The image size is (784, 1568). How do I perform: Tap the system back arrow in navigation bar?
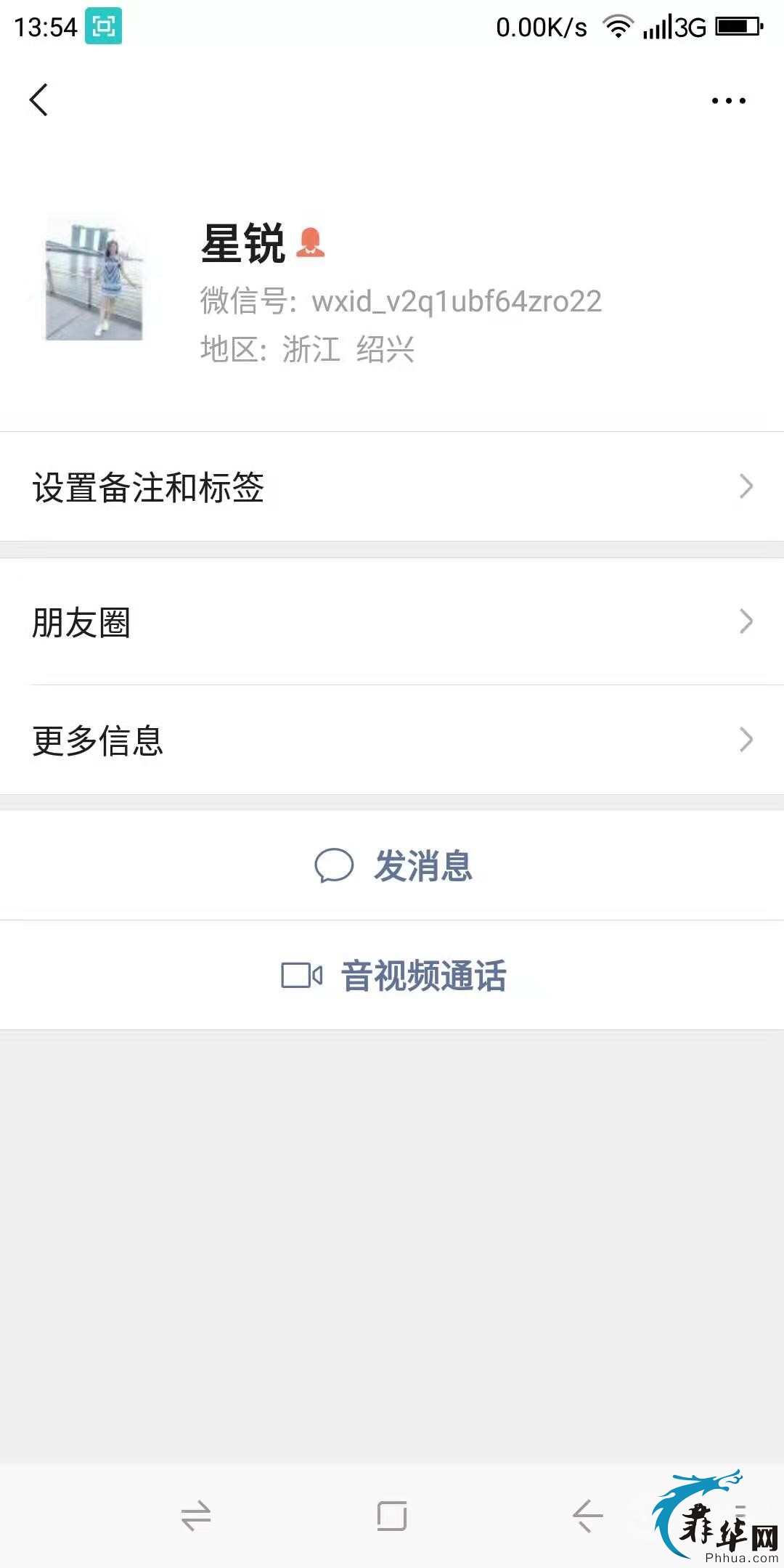[x=587, y=1516]
